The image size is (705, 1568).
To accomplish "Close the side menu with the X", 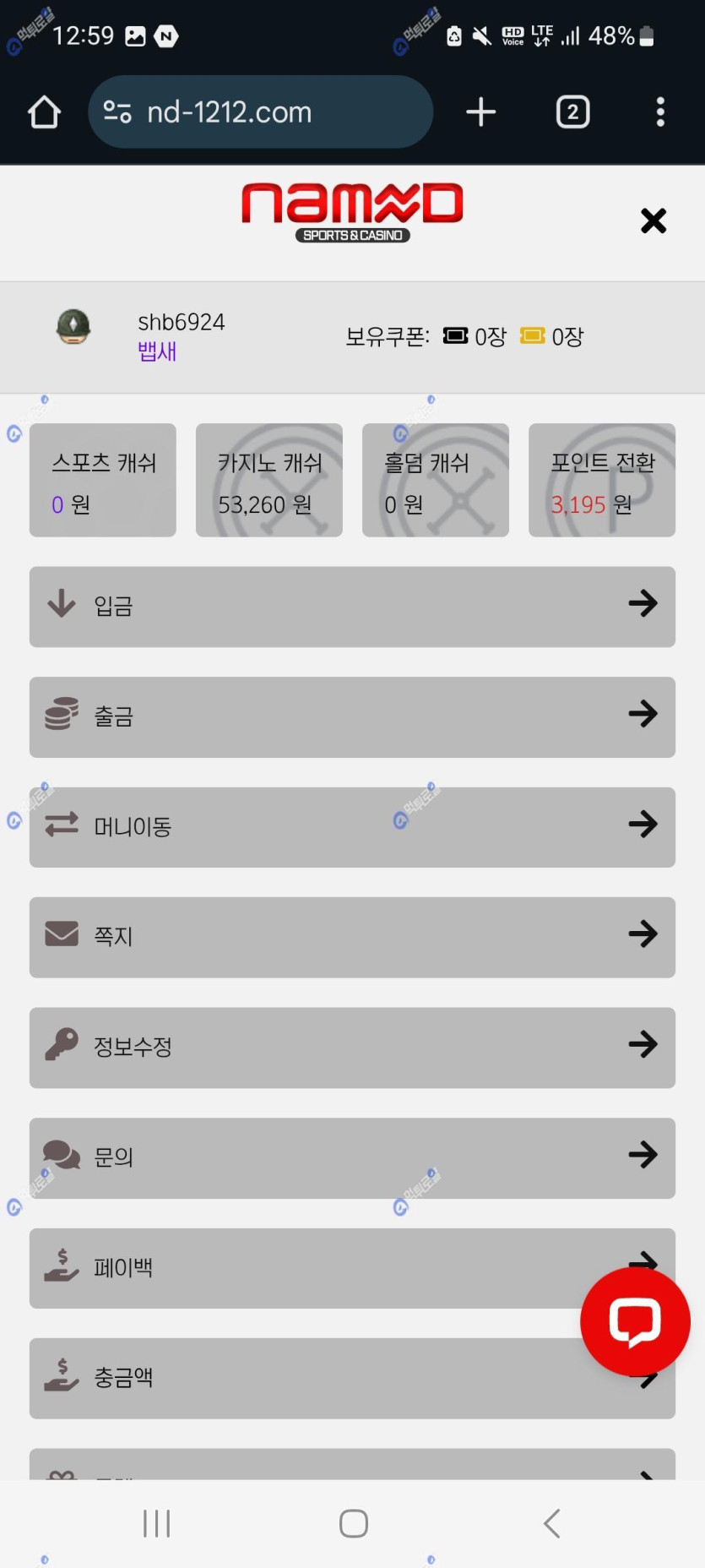I will [653, 220].
